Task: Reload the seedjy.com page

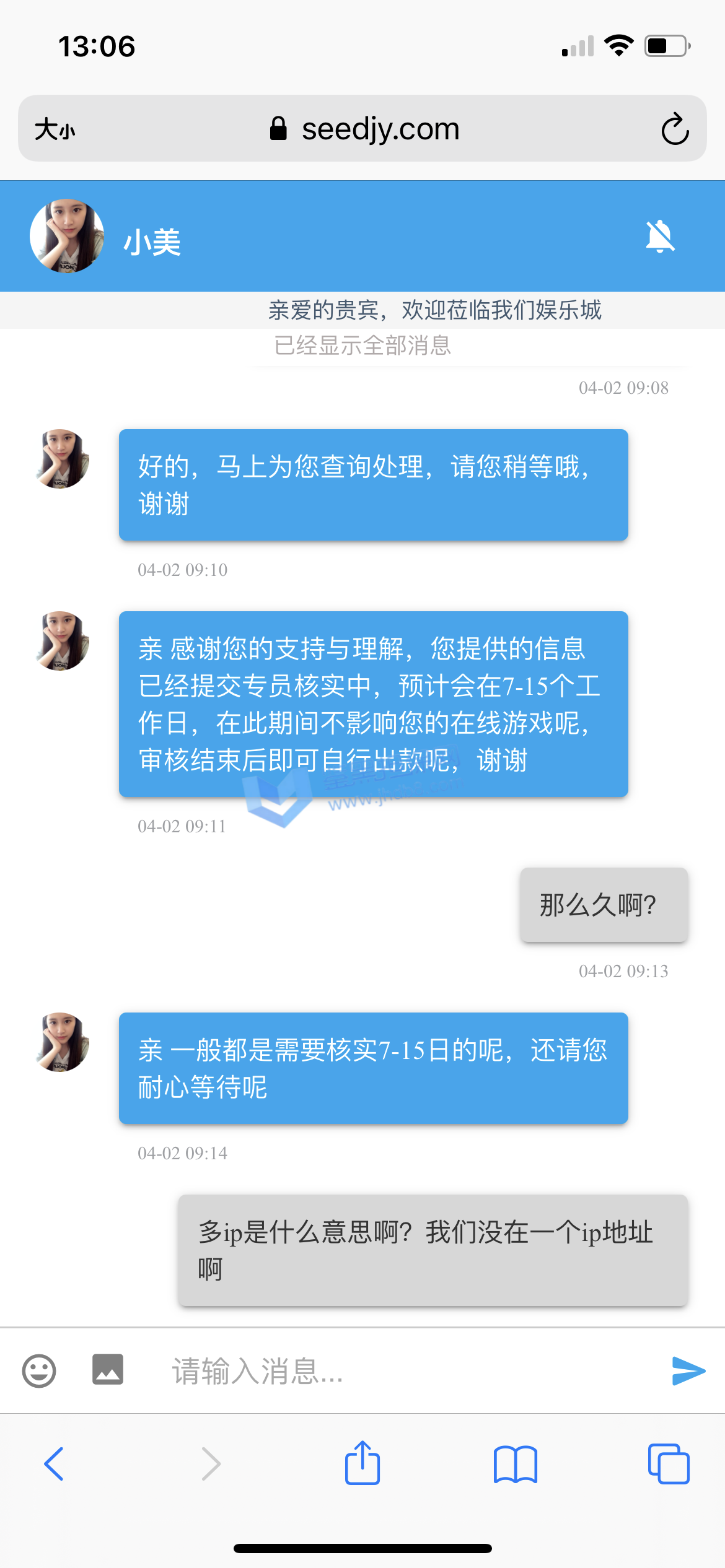Action: (675, 129)
